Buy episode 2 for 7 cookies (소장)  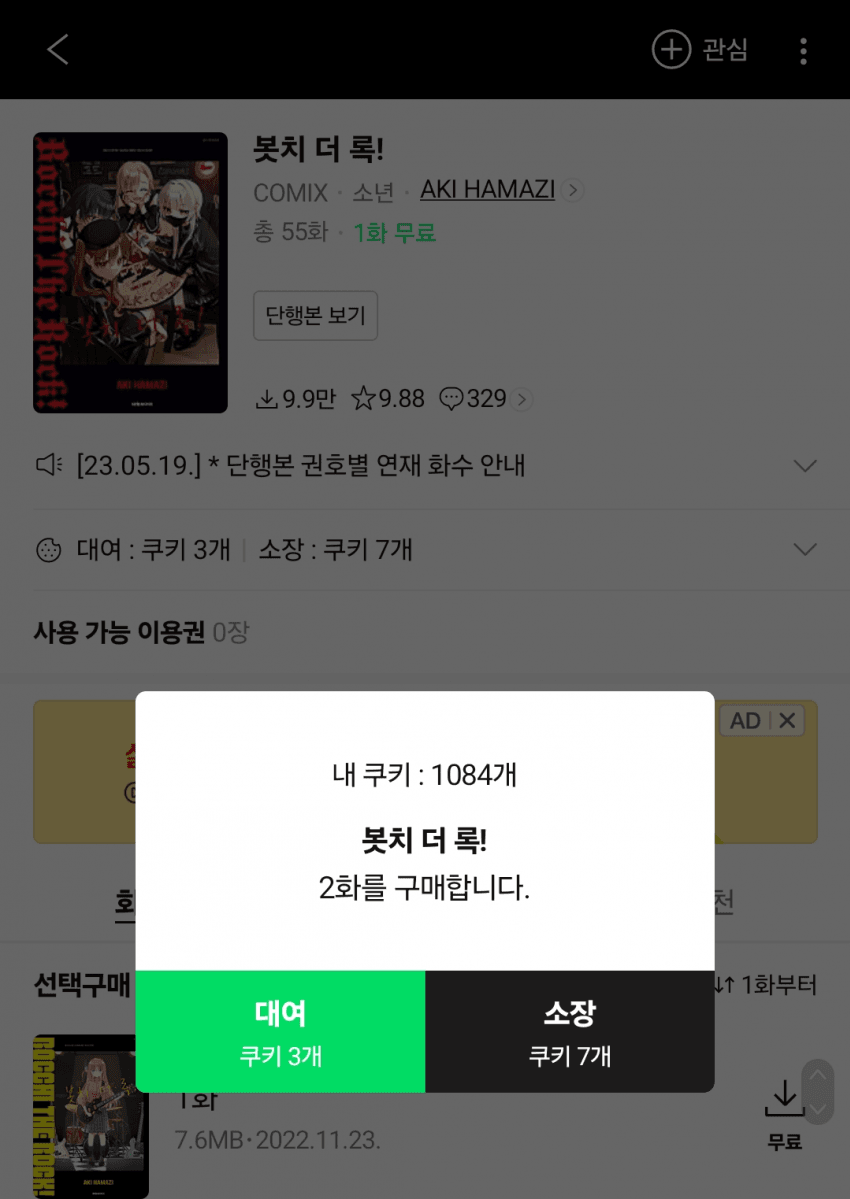pyautogui.click(x=569, y=1031)
